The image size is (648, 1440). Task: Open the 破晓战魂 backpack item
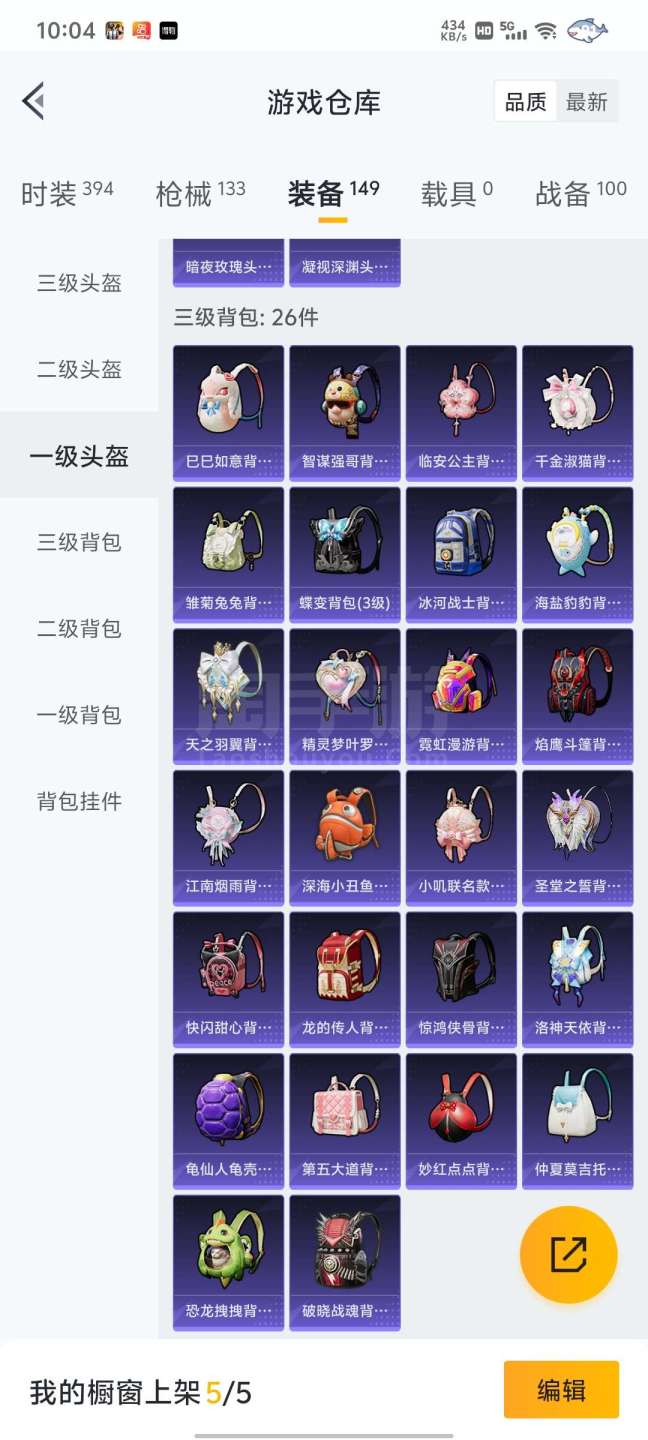345,1261
